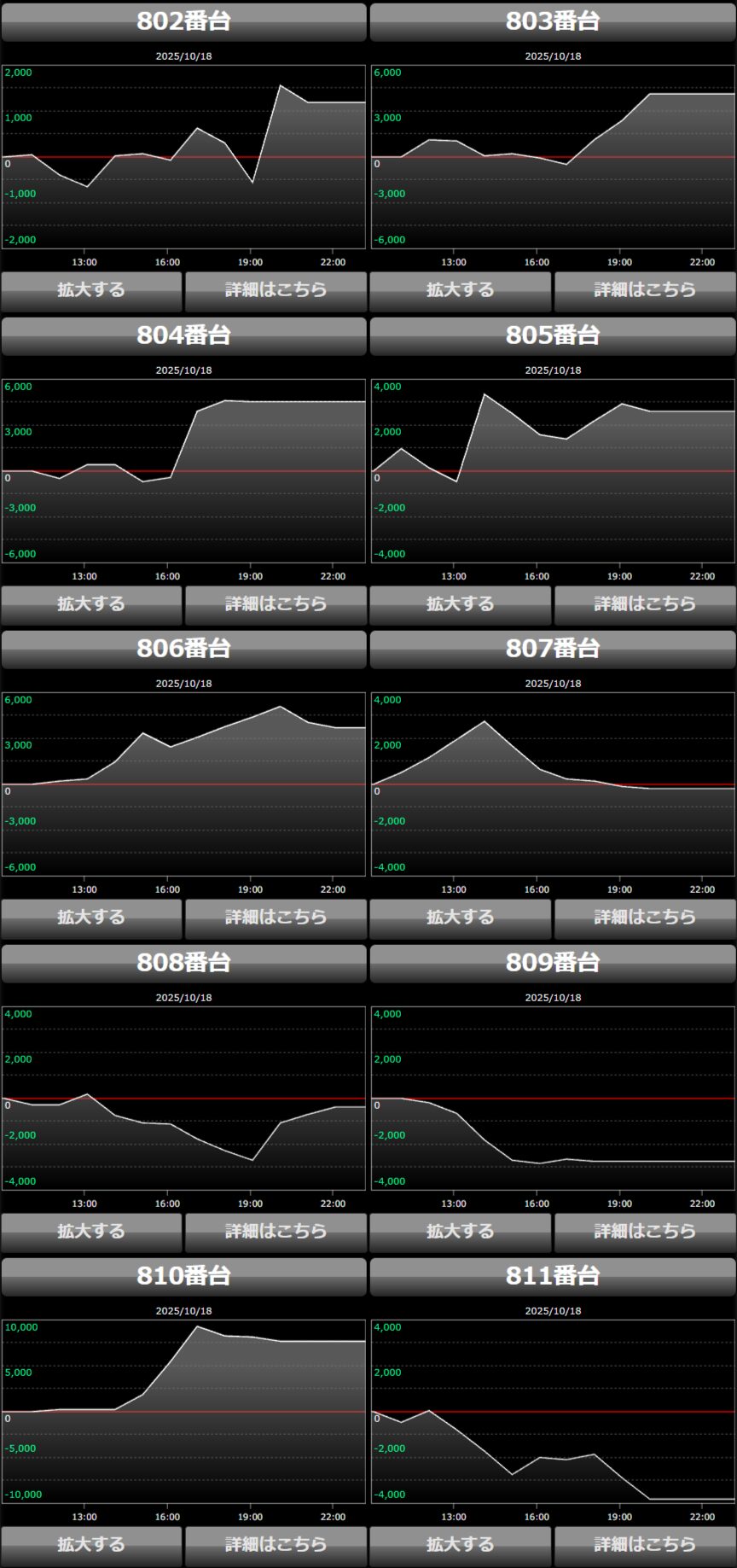Viewport: 737px width, 1568px height.
Task: Tap 詳細はこちら for 810番台
Action: point(276,1545)
